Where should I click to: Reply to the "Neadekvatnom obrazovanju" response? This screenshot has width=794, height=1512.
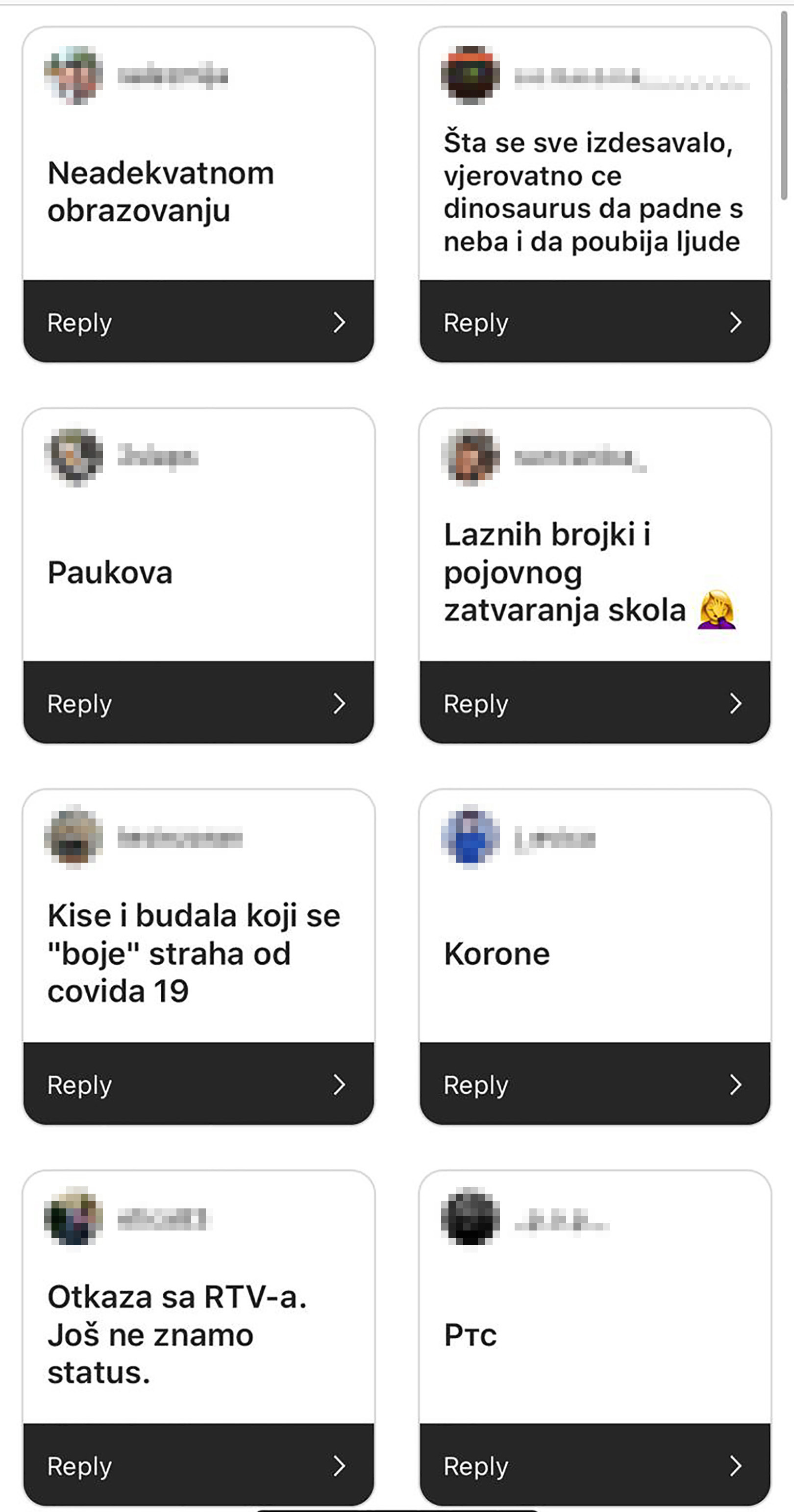coord(198,322)
